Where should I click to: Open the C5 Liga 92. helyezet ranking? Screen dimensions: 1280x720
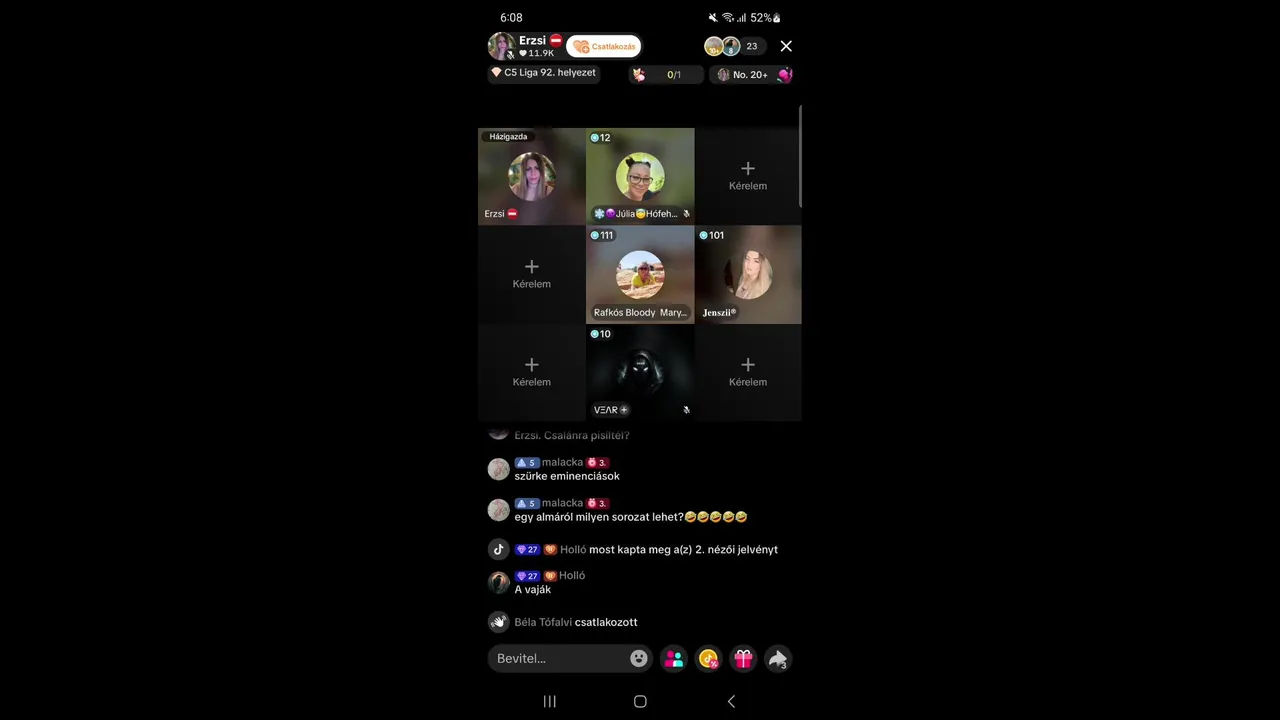coord(544,73)
